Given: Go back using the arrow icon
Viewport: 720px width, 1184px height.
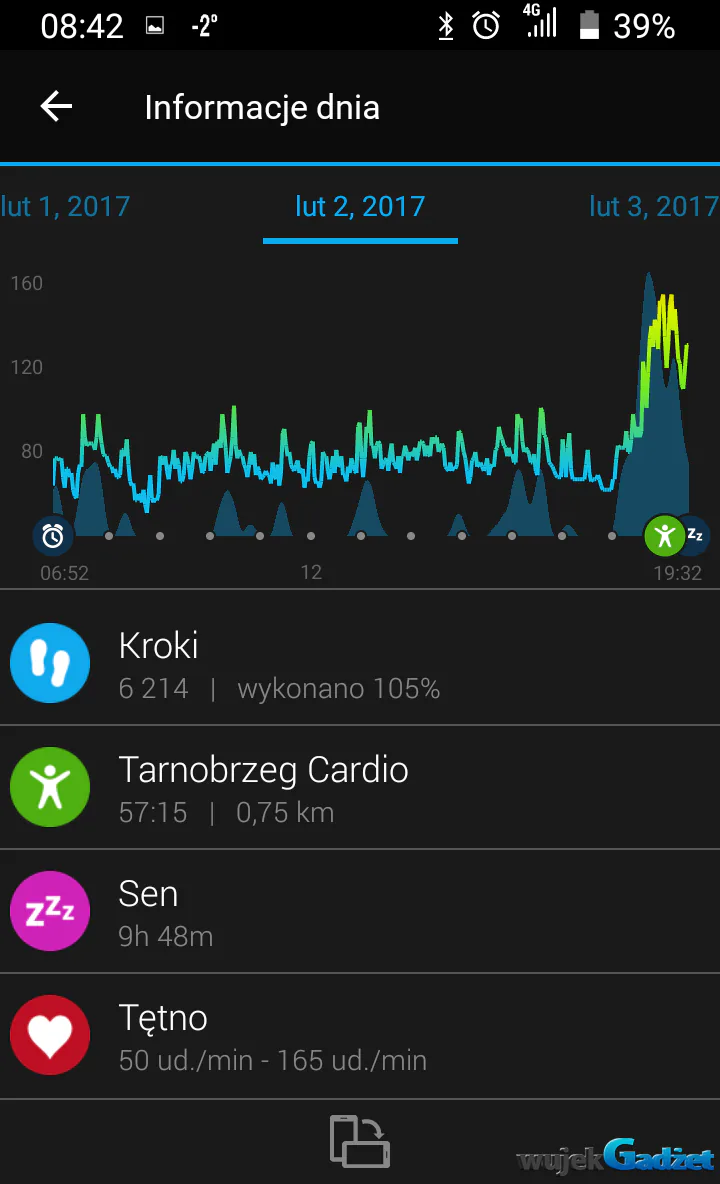Looking at the screenshot, I should click(x=56, y=106).
